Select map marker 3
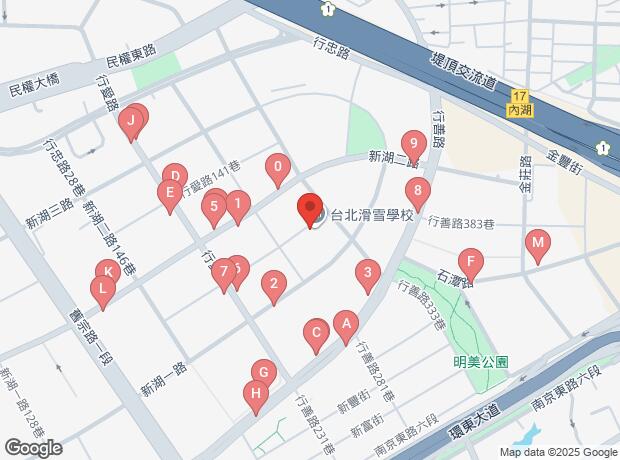This screenshot has height=460, width=620. pos(368,272)
